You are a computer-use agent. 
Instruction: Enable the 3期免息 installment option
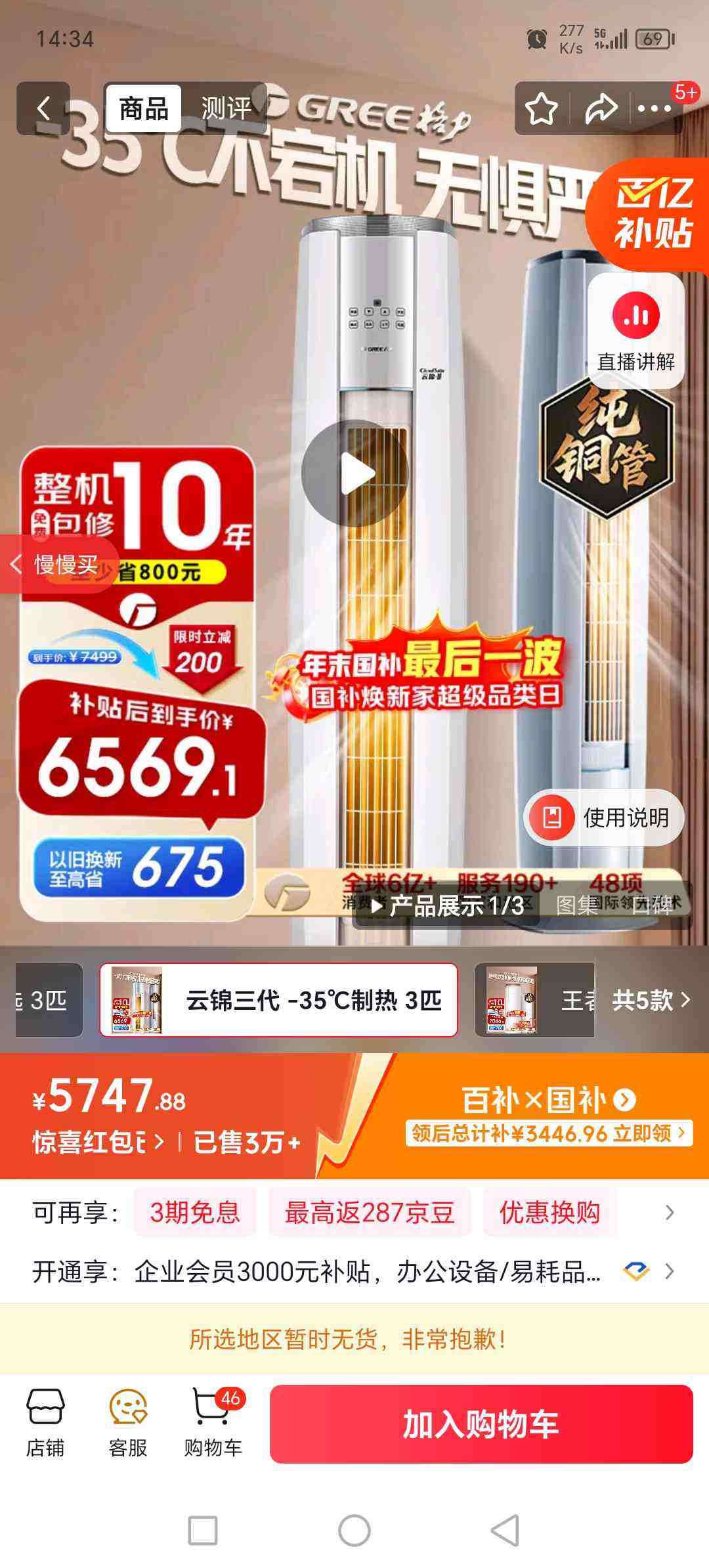click(x=195, y=1214)
